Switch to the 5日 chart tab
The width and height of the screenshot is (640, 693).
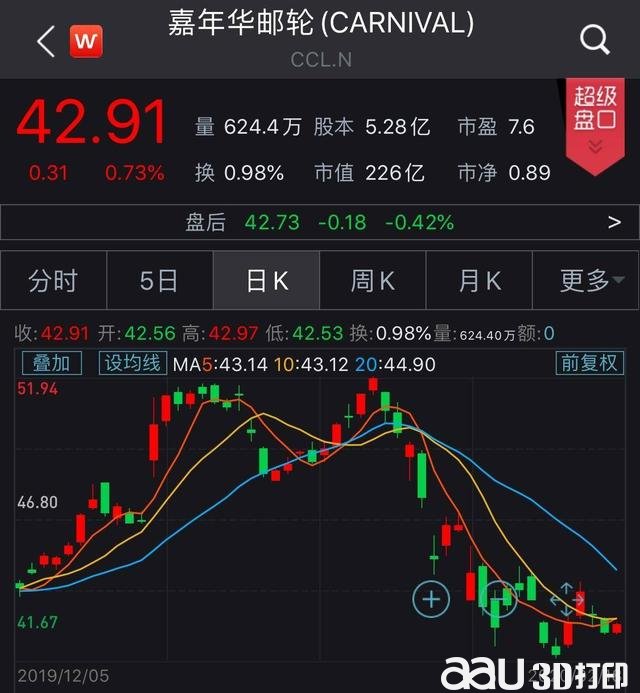pyautogui.click(x=159, y=281)
